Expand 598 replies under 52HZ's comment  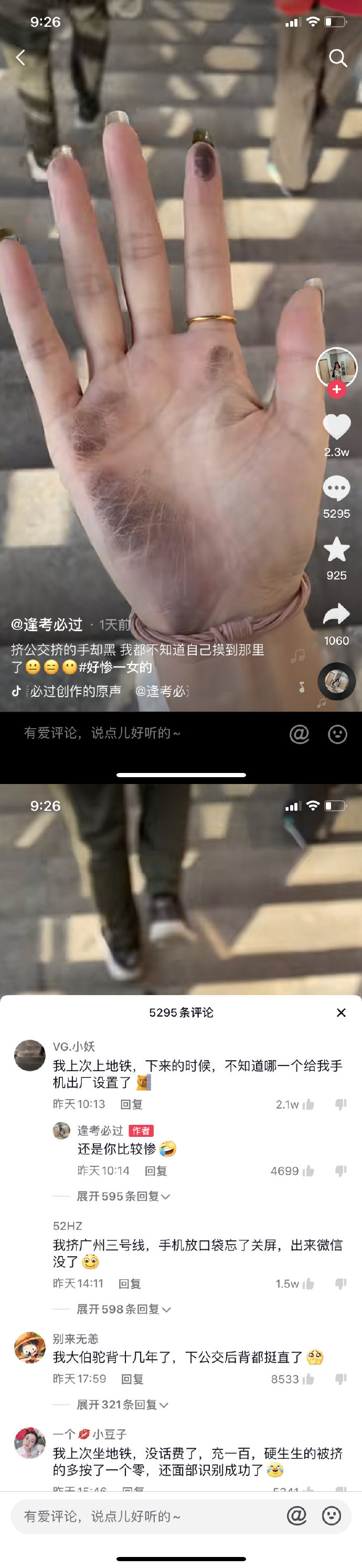coord(123,1309)
